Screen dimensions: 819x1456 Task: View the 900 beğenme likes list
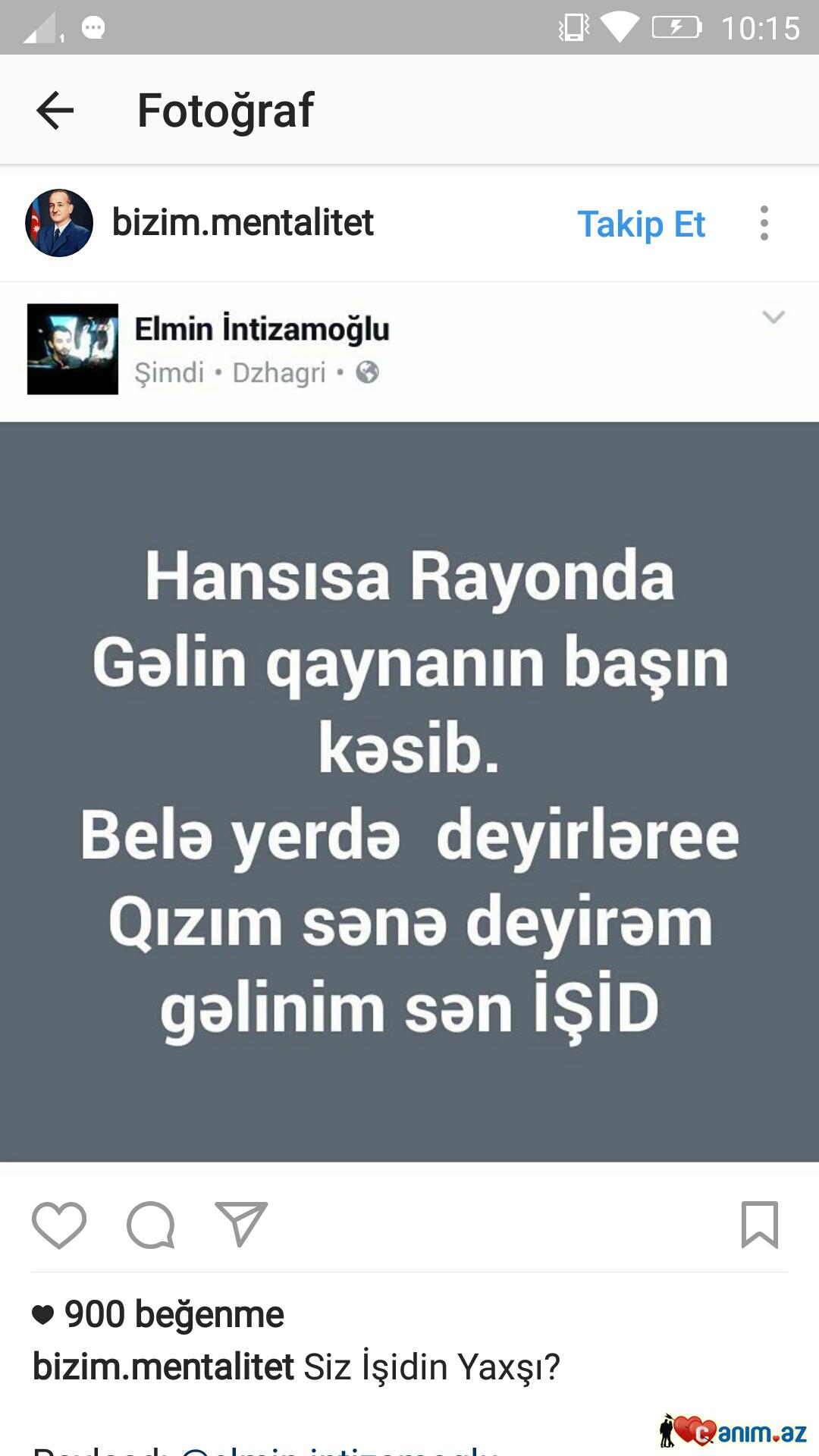click(173, 1314)
